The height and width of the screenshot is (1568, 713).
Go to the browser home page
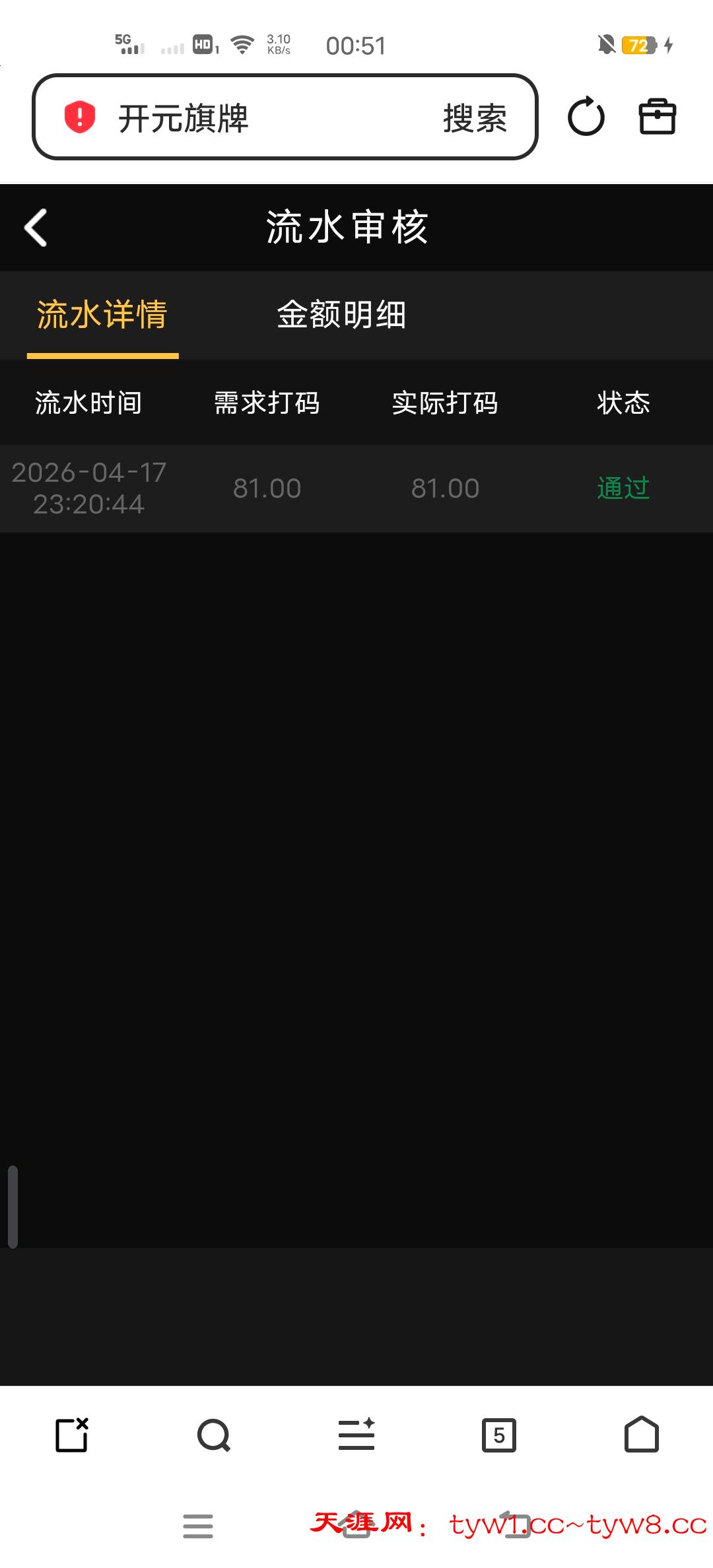[x=641, y=1435]
